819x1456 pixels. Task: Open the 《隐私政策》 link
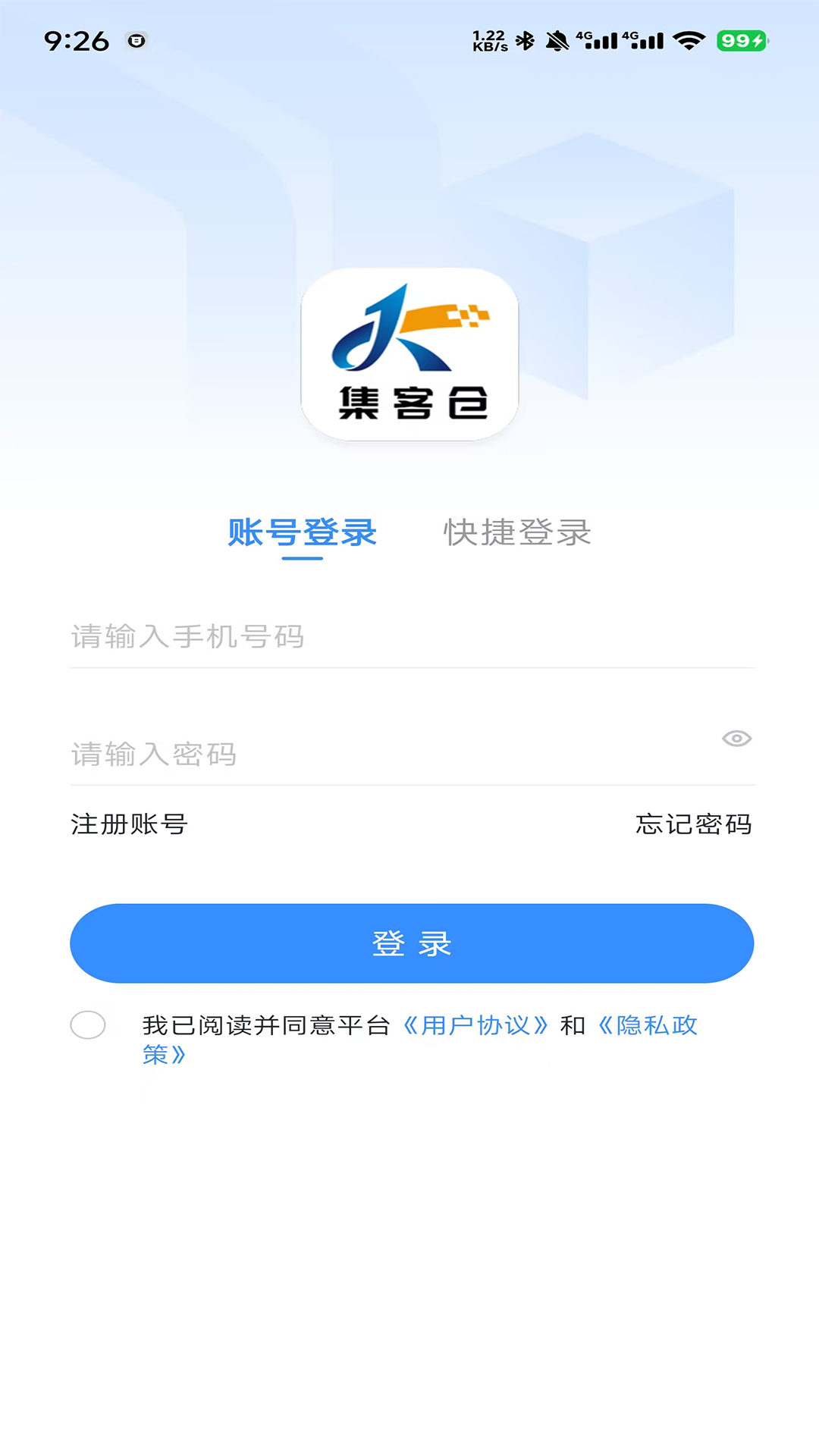(x=420, y=1040)
